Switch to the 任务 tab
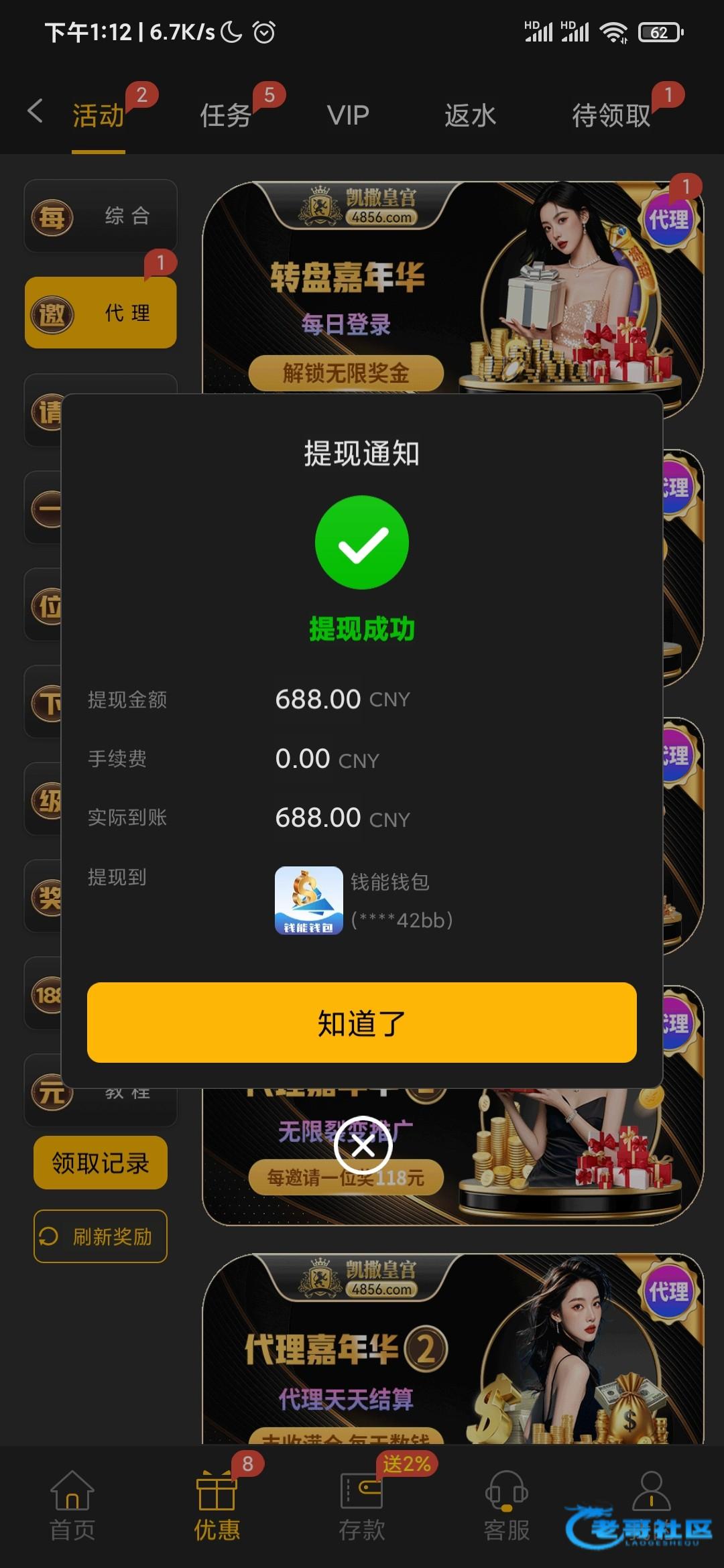 pos(226,115)
